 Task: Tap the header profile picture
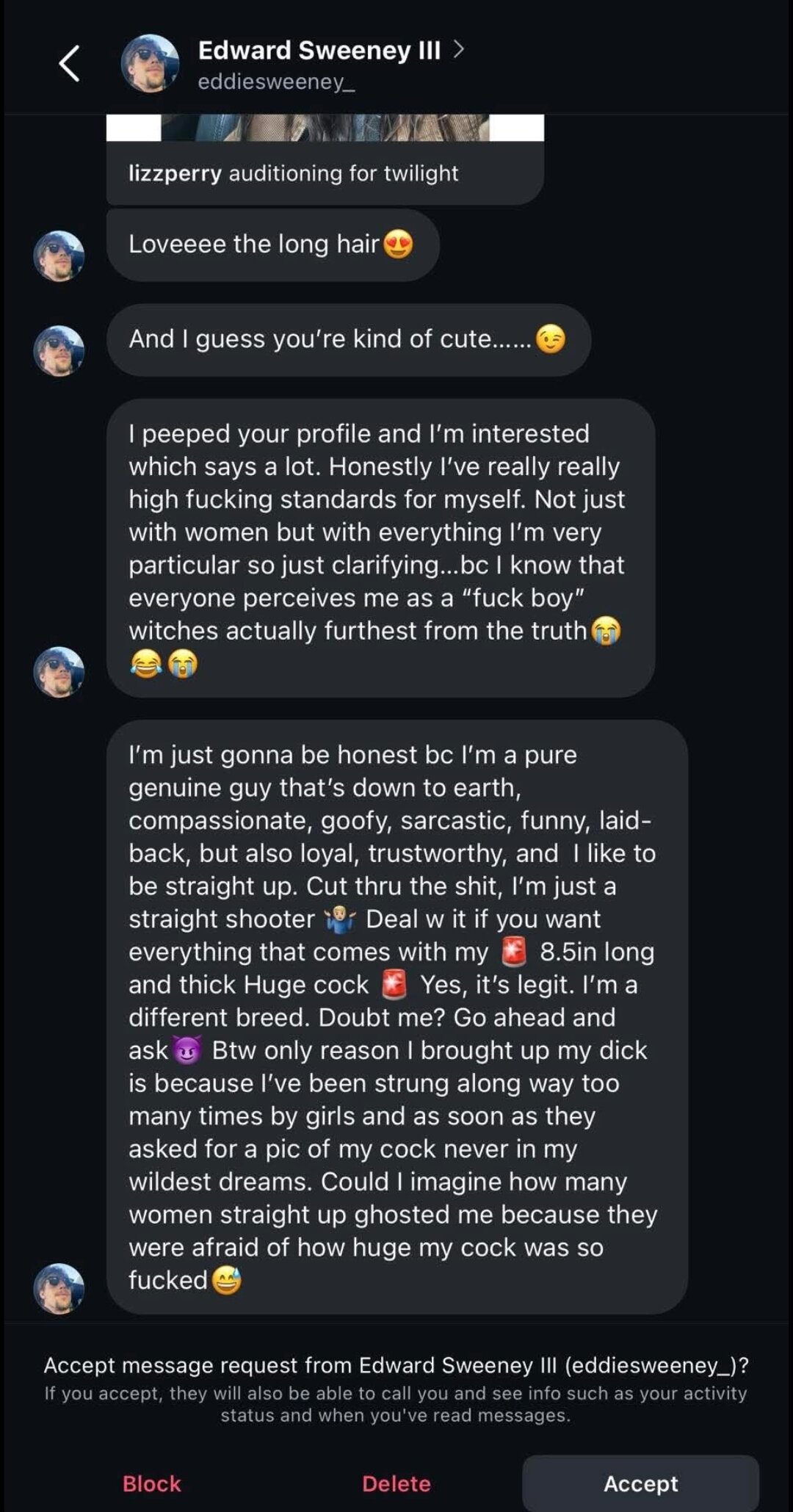(150, 63)
